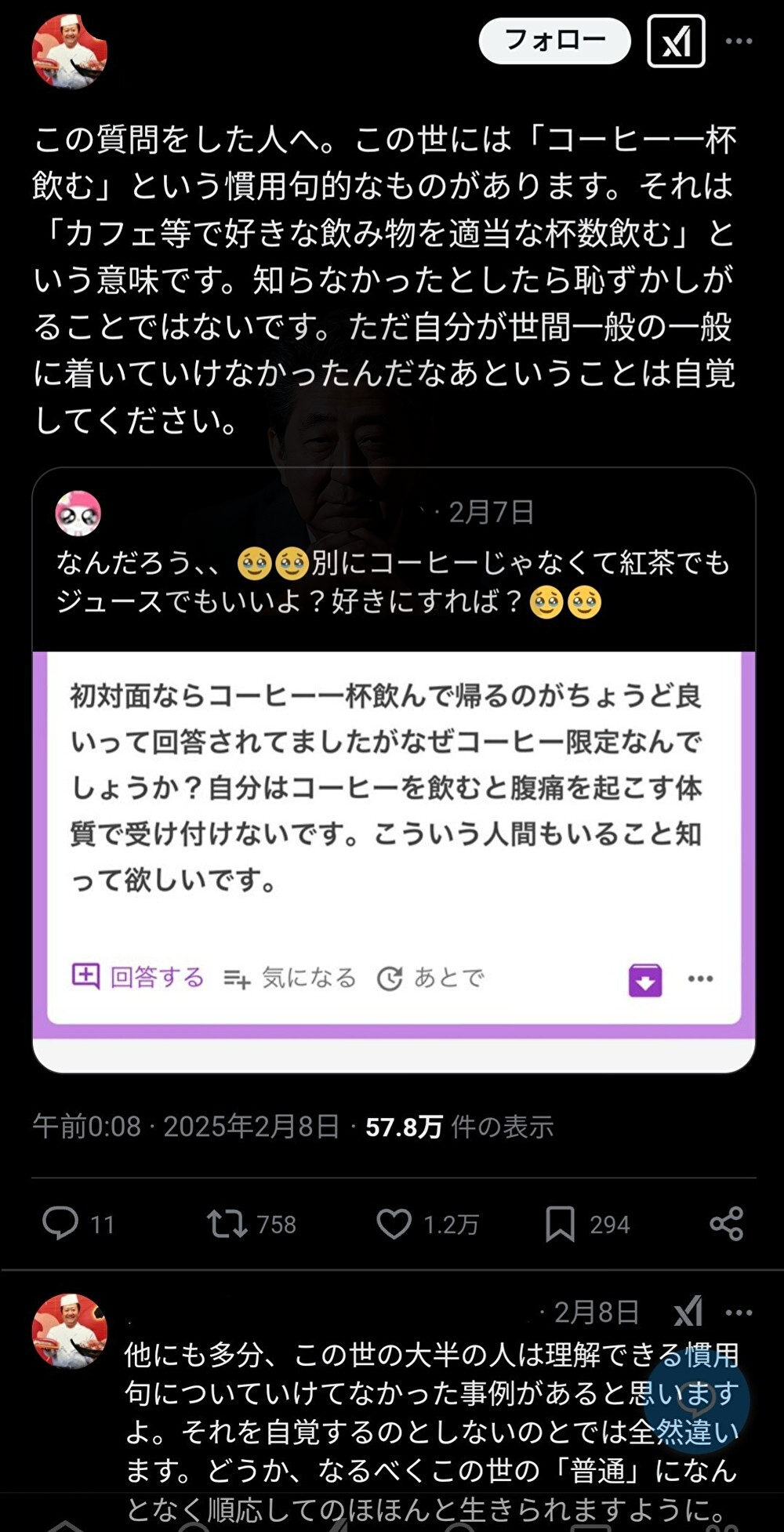The image size is (784, 1532).
Task: Open the Grok icon beside the follow button
Action: (676, 41)
